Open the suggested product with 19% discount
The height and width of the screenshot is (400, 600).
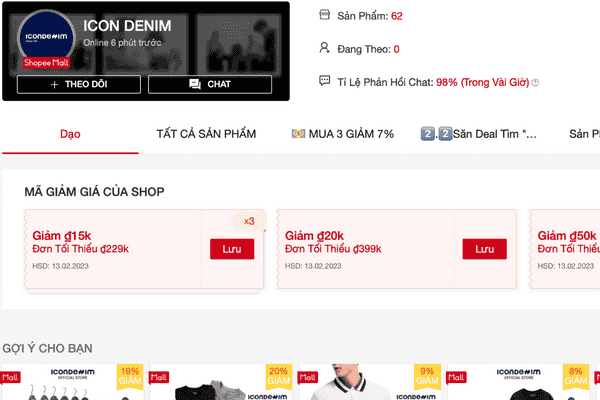coord(72,383)
